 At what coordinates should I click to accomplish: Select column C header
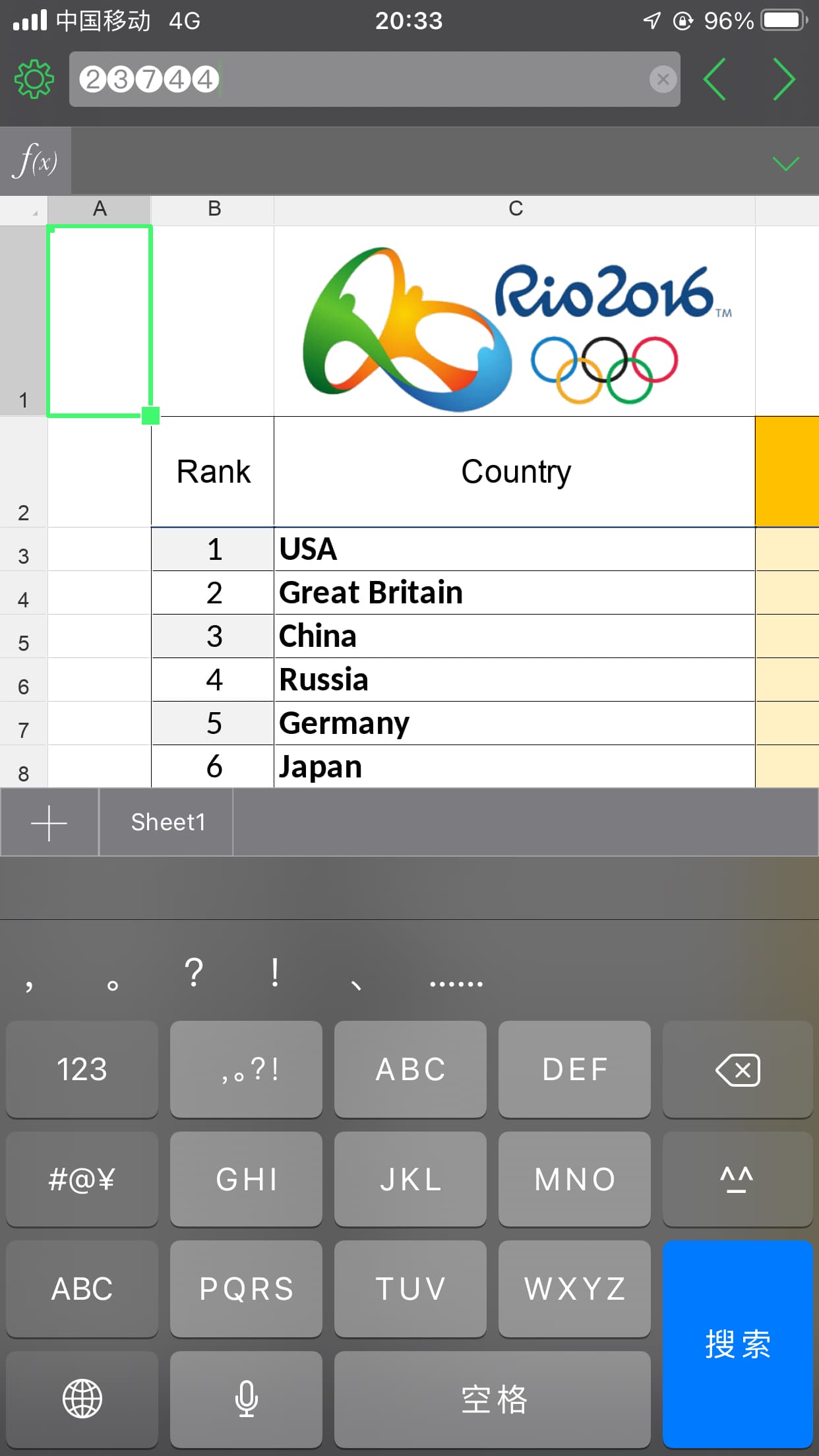click(515, 209)
